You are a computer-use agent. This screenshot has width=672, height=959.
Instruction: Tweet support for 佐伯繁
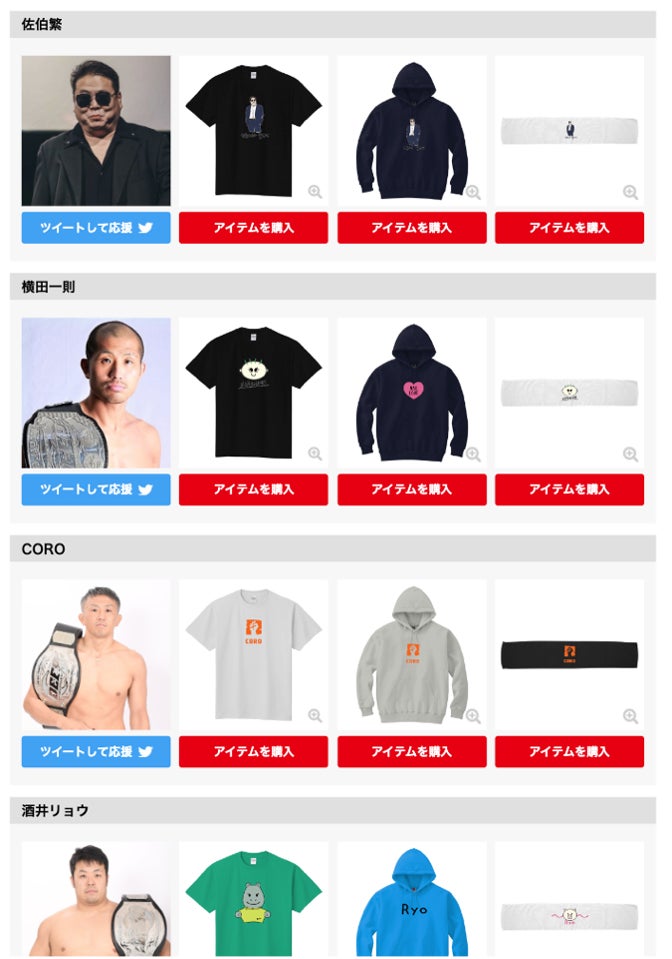point(96,227)
